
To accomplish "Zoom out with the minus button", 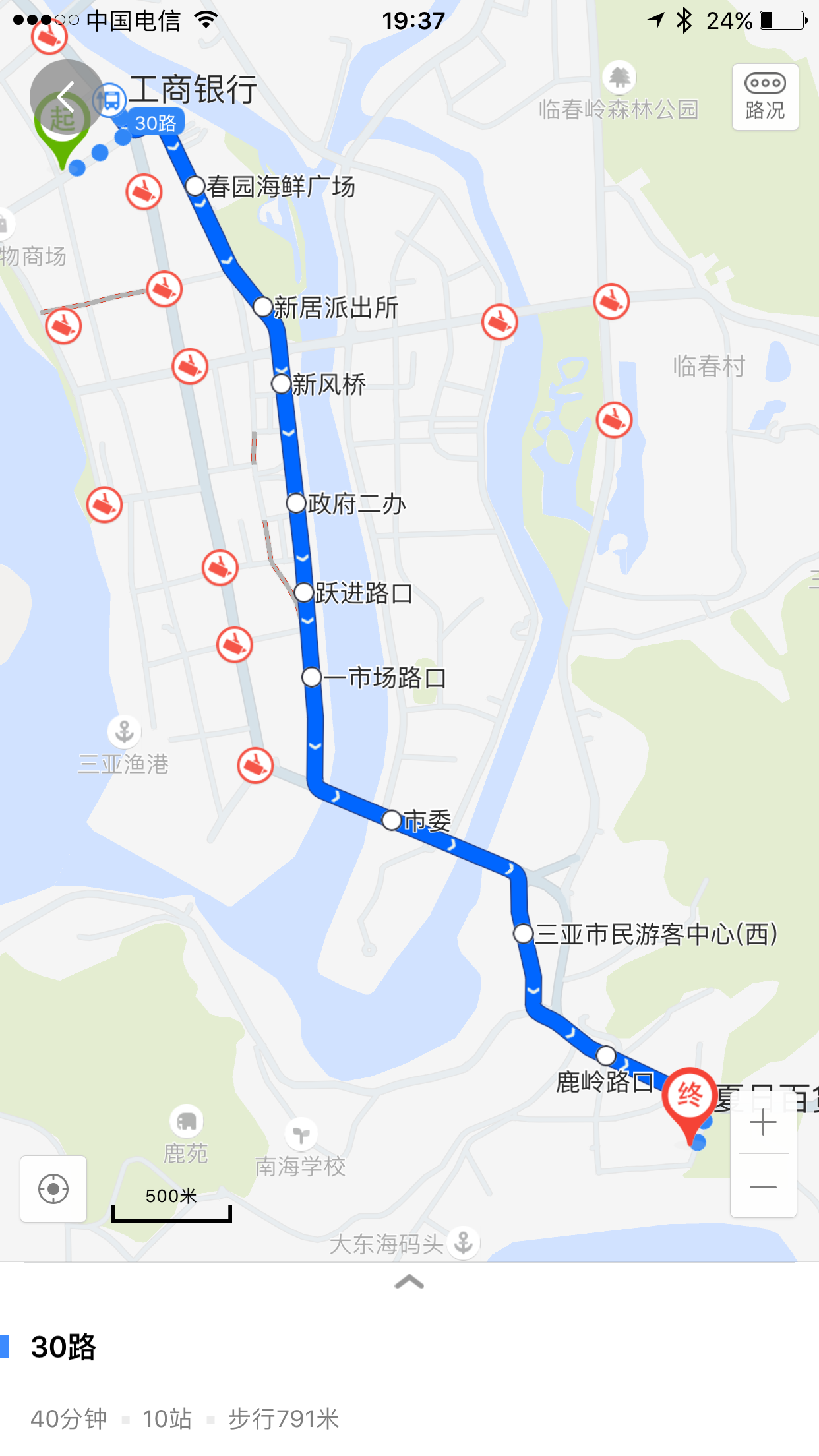I will [x=763, y=1186].
